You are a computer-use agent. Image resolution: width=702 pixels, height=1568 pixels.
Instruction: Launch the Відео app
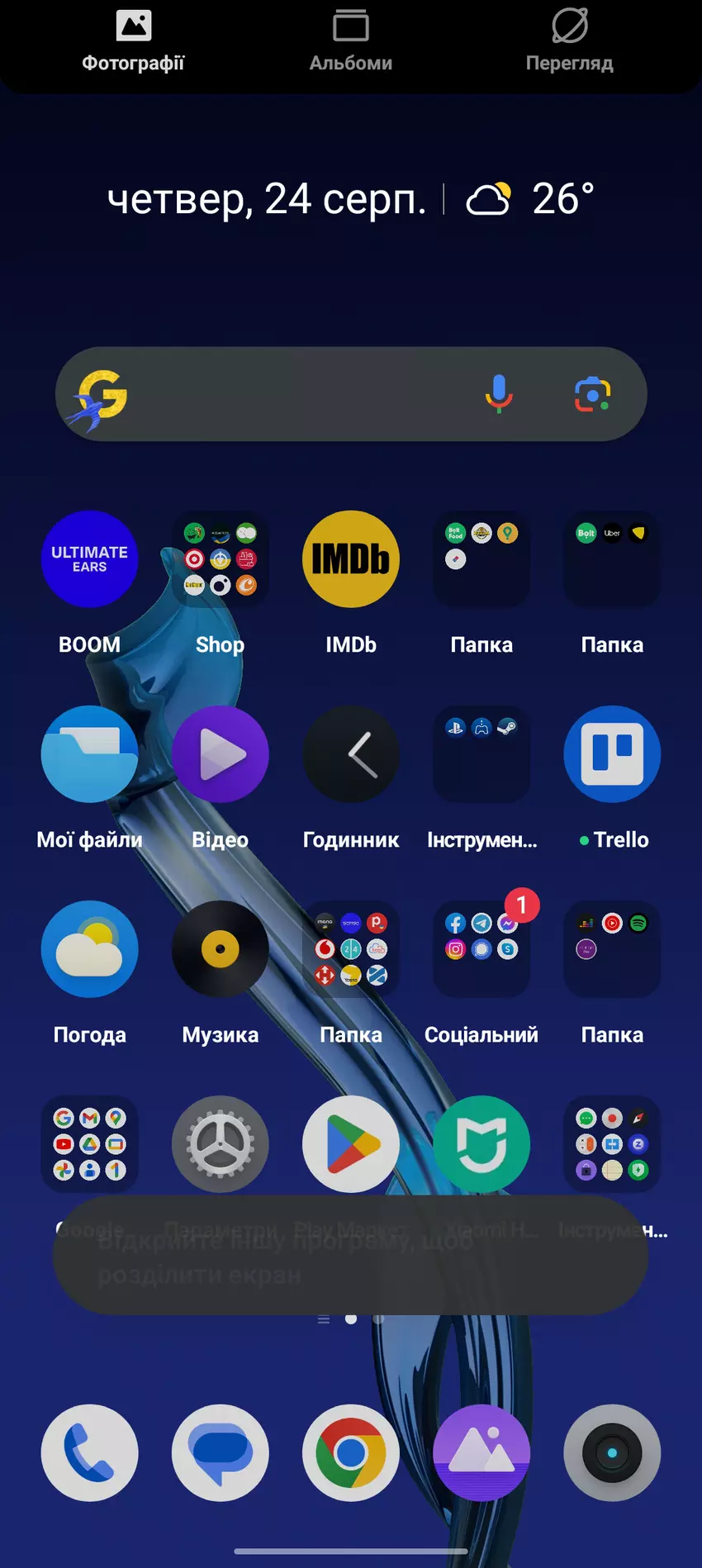point(220,754)
